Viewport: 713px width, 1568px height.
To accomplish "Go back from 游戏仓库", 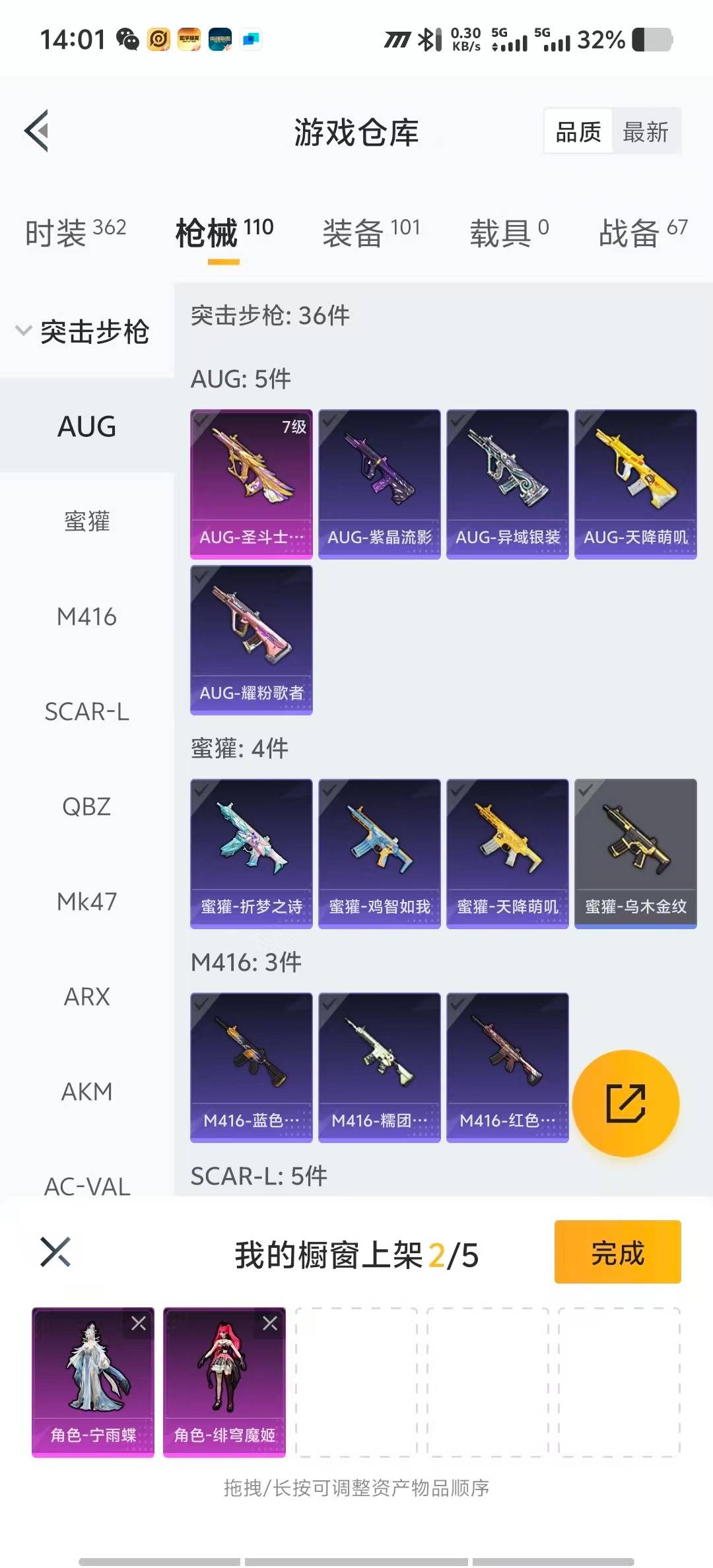I will pyautogui.click(x=37, y=131).
